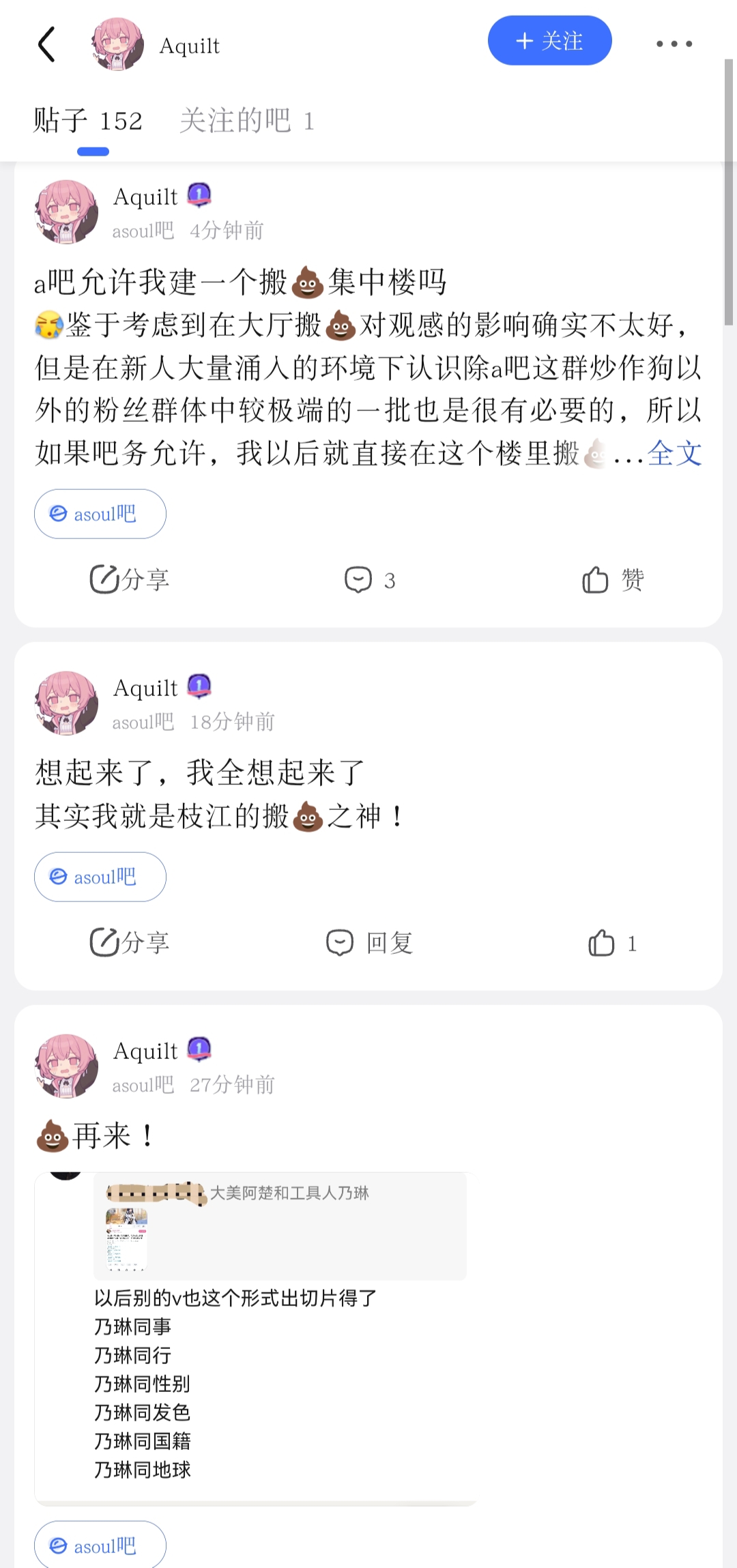The height and width of the screenshot is (1568, 737).
Task: Like the post from 4分钟前
Action: coord(612,580)
